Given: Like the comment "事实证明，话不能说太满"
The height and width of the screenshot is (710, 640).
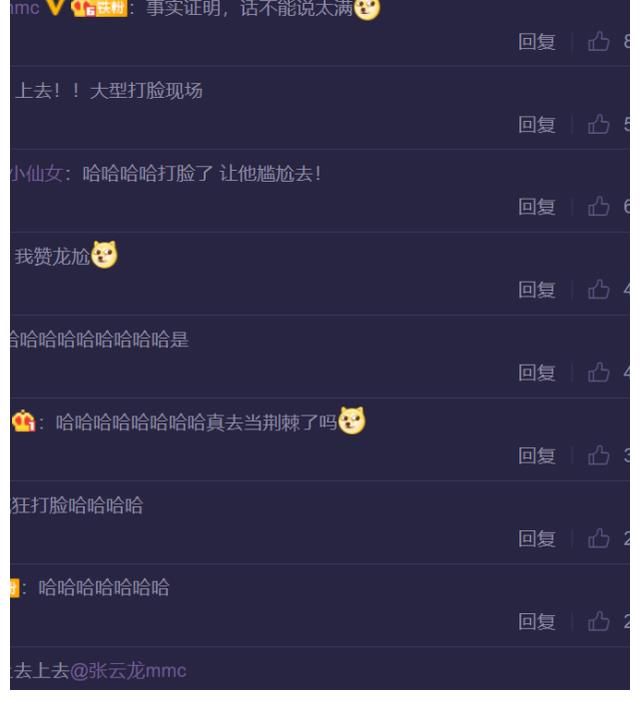Looking at the screenshot, I should click(x=599, y=42).
